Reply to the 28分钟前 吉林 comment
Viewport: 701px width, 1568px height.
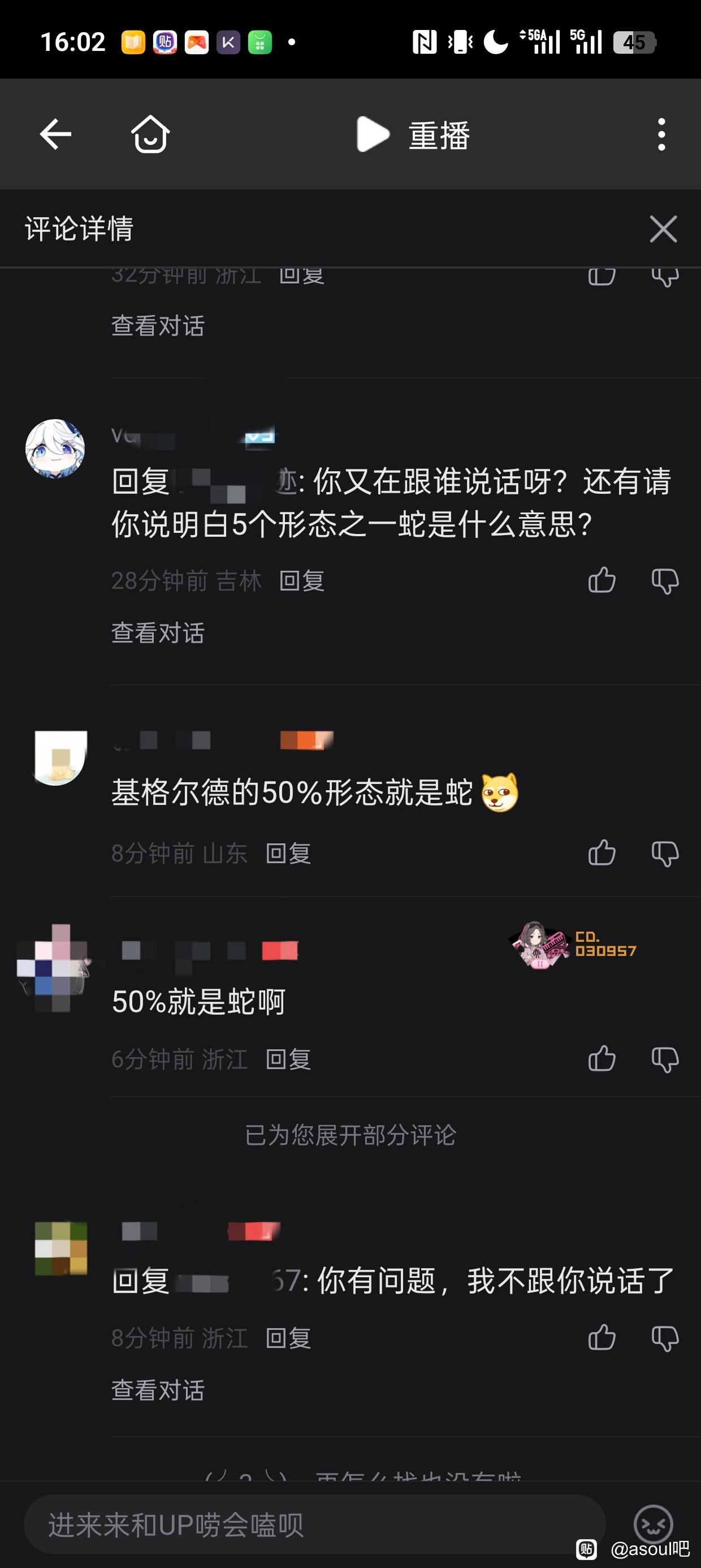point(302,581)
